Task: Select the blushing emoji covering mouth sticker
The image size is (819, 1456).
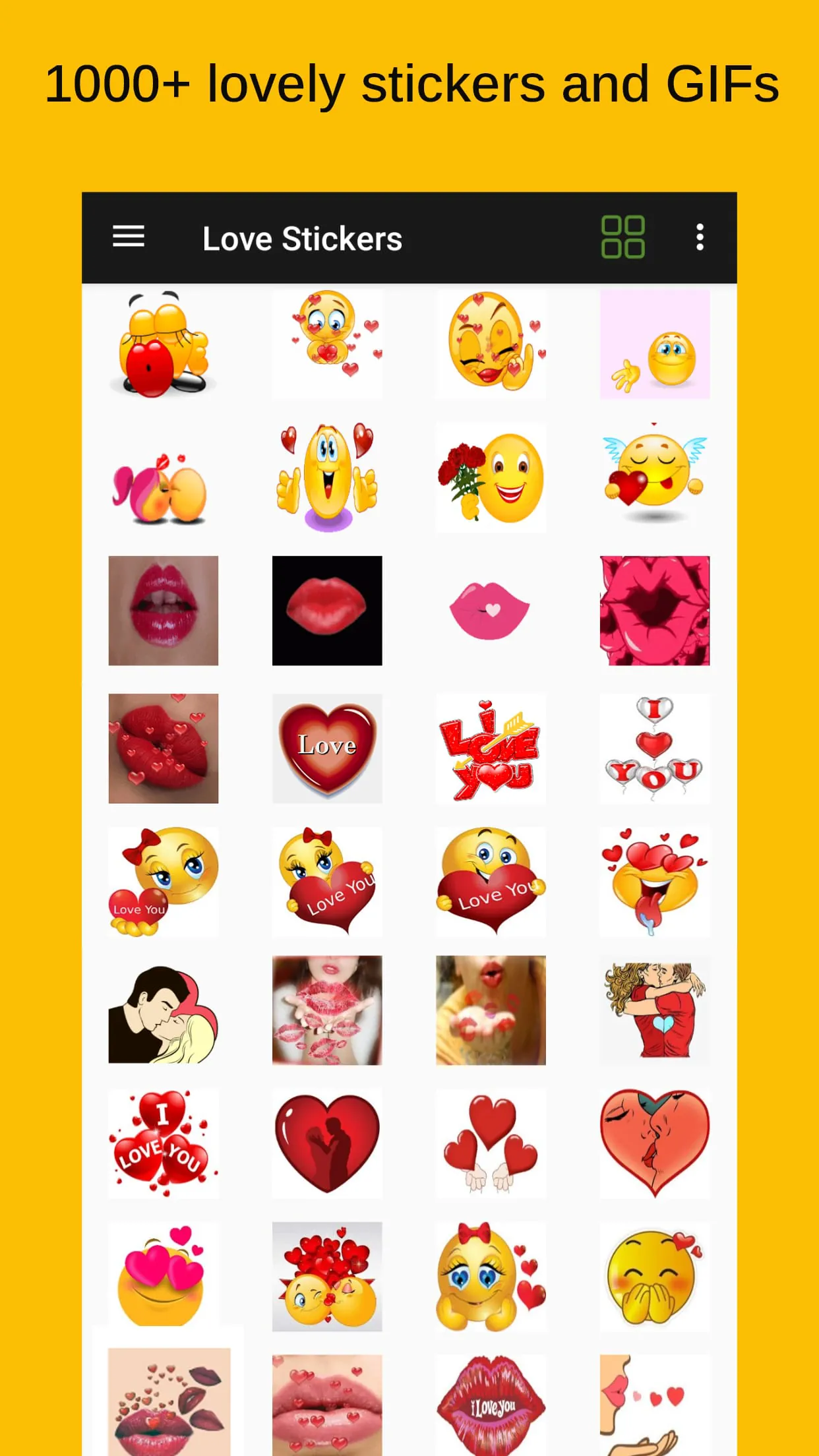Action: tap(654, 1276)
